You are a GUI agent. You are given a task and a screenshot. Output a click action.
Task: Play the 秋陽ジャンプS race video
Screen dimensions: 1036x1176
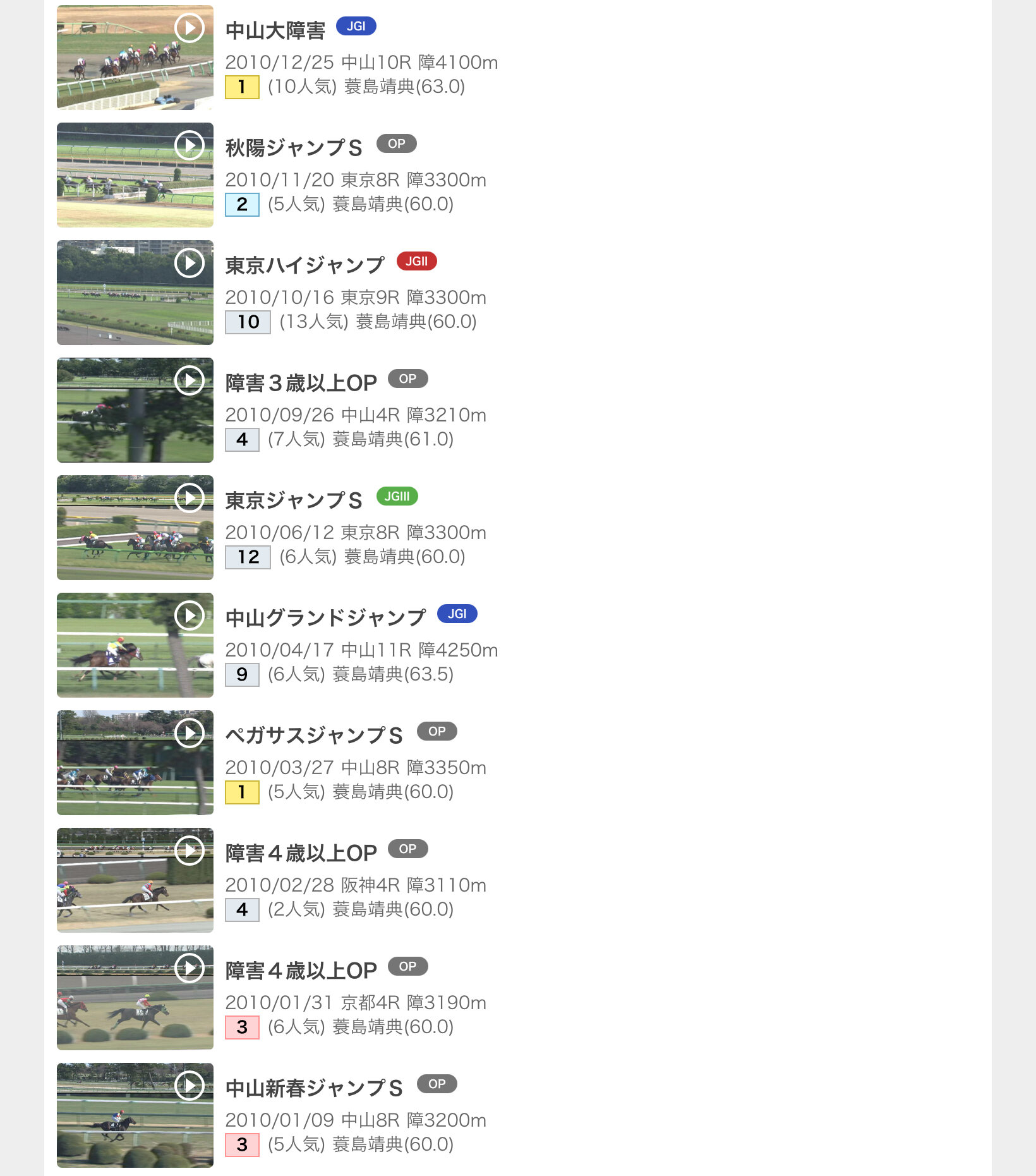(189, 146)
